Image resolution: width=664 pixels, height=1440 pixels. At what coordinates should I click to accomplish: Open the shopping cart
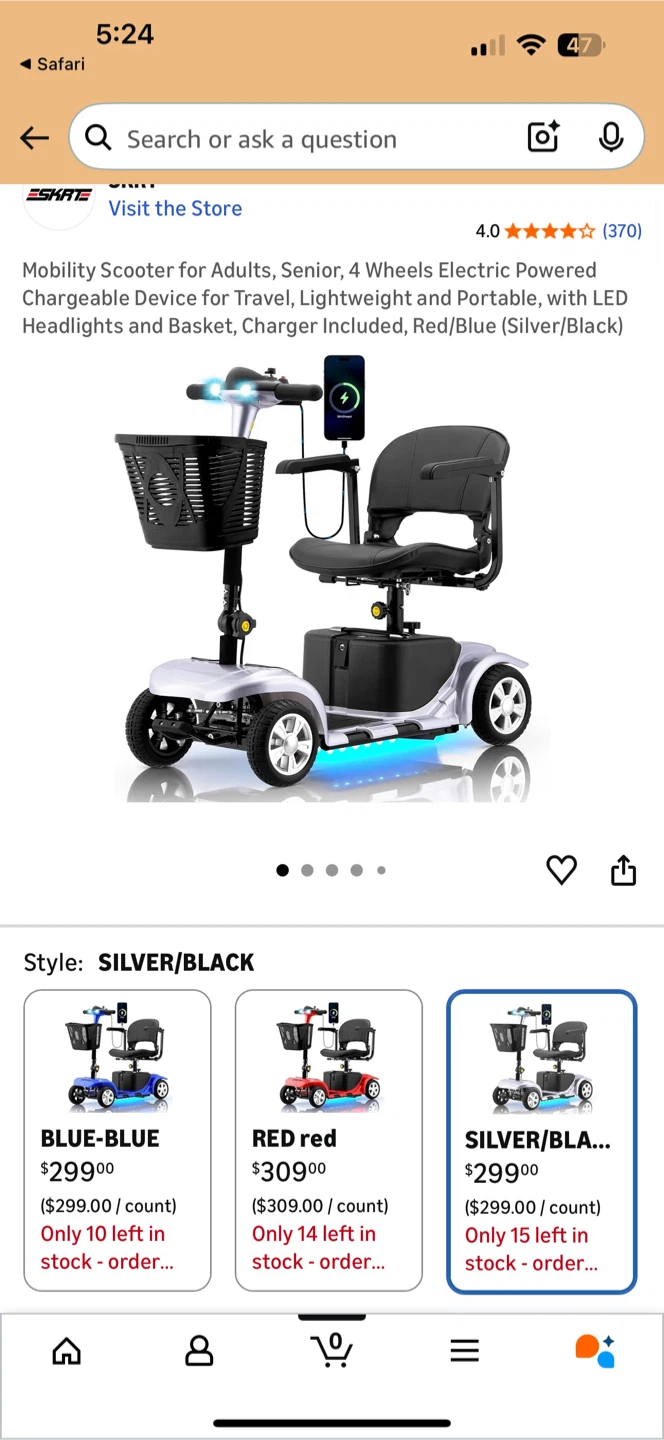coord(332,1349)
